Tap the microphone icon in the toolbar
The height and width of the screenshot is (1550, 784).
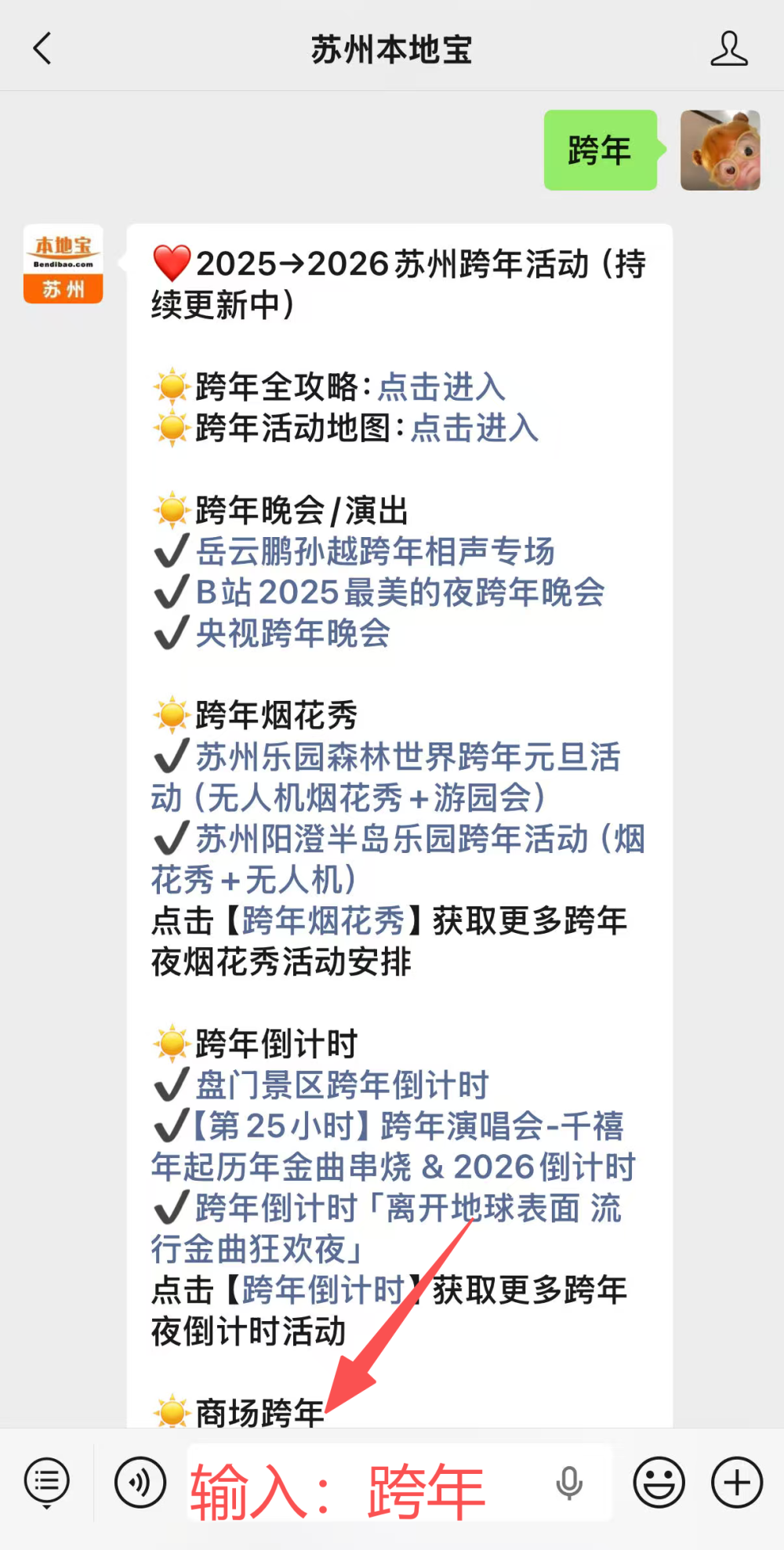click(569, 1482)
